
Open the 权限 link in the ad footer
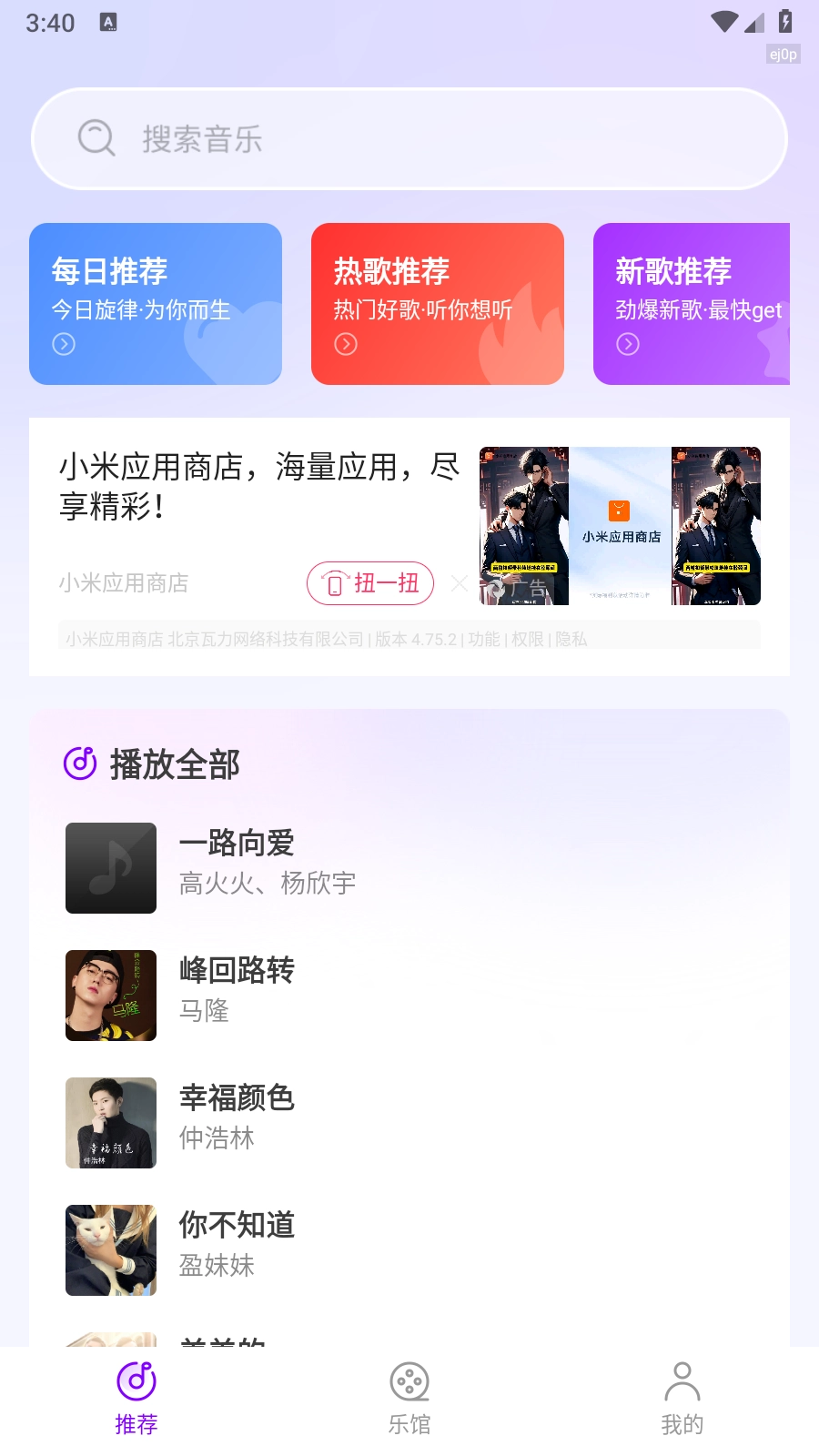coord(528,639)
